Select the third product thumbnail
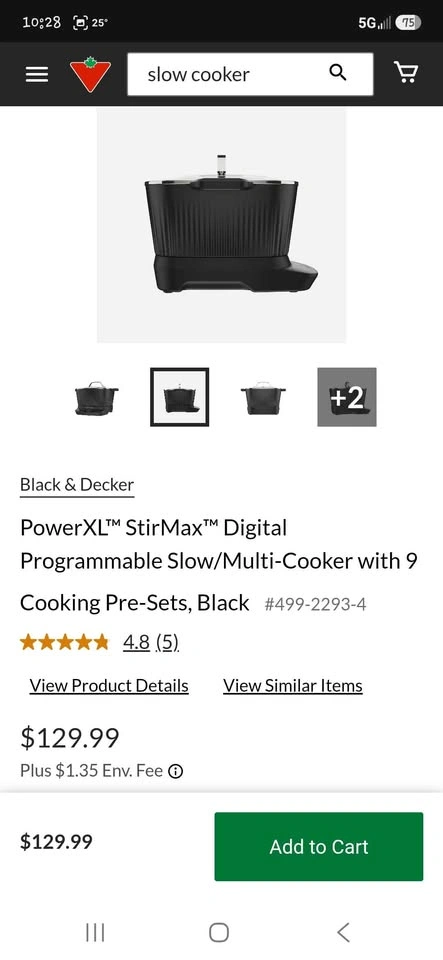The image size is (443, 960). (263, 397)
